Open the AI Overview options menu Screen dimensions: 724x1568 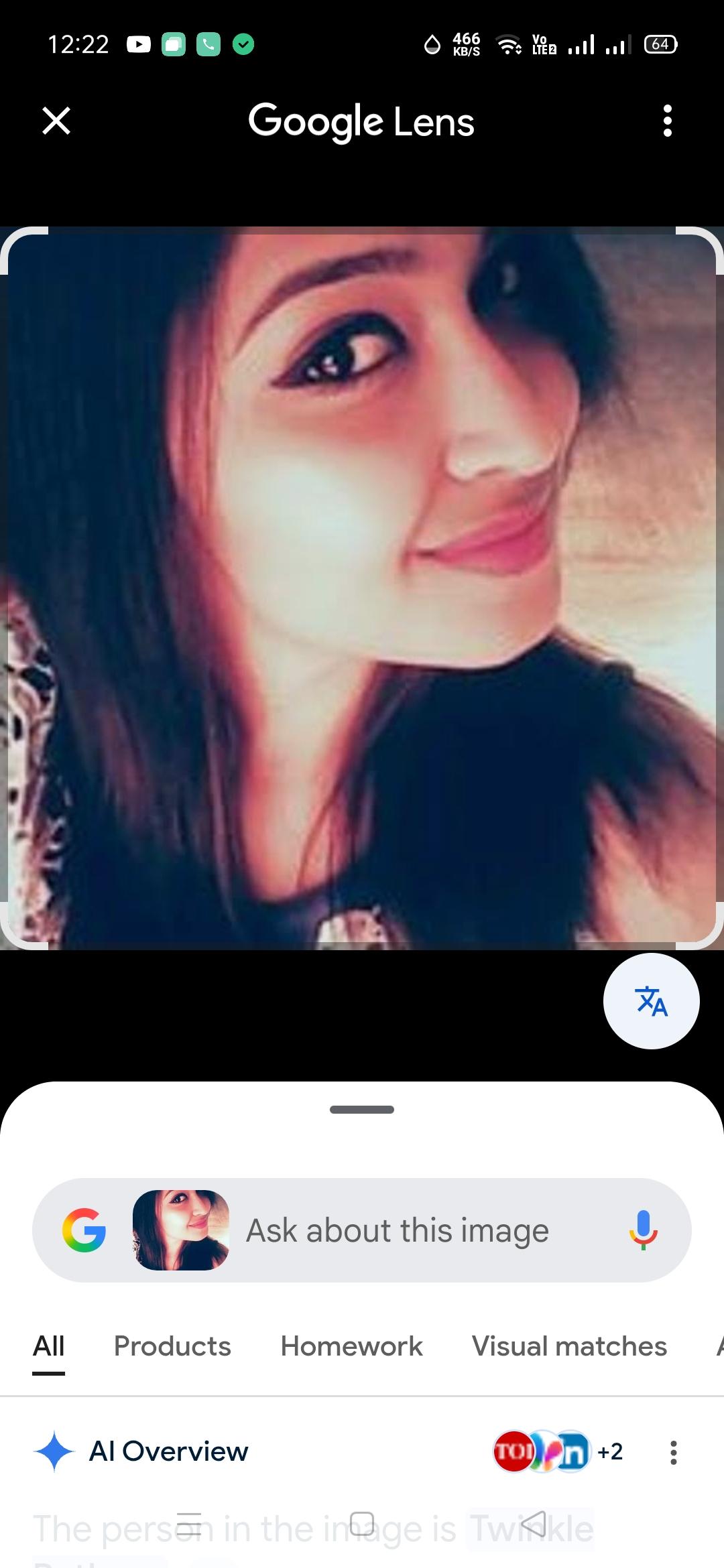tap(674, 1452)
